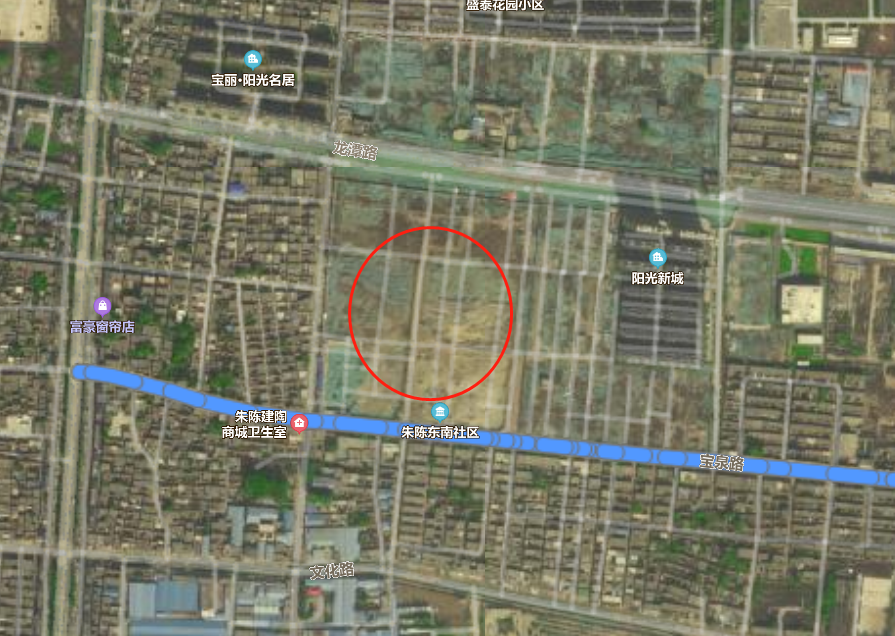This screenshot has width=895, height=636.
Task: Select the 阳光新城 place marker
Action: click(x=657, y=258)
